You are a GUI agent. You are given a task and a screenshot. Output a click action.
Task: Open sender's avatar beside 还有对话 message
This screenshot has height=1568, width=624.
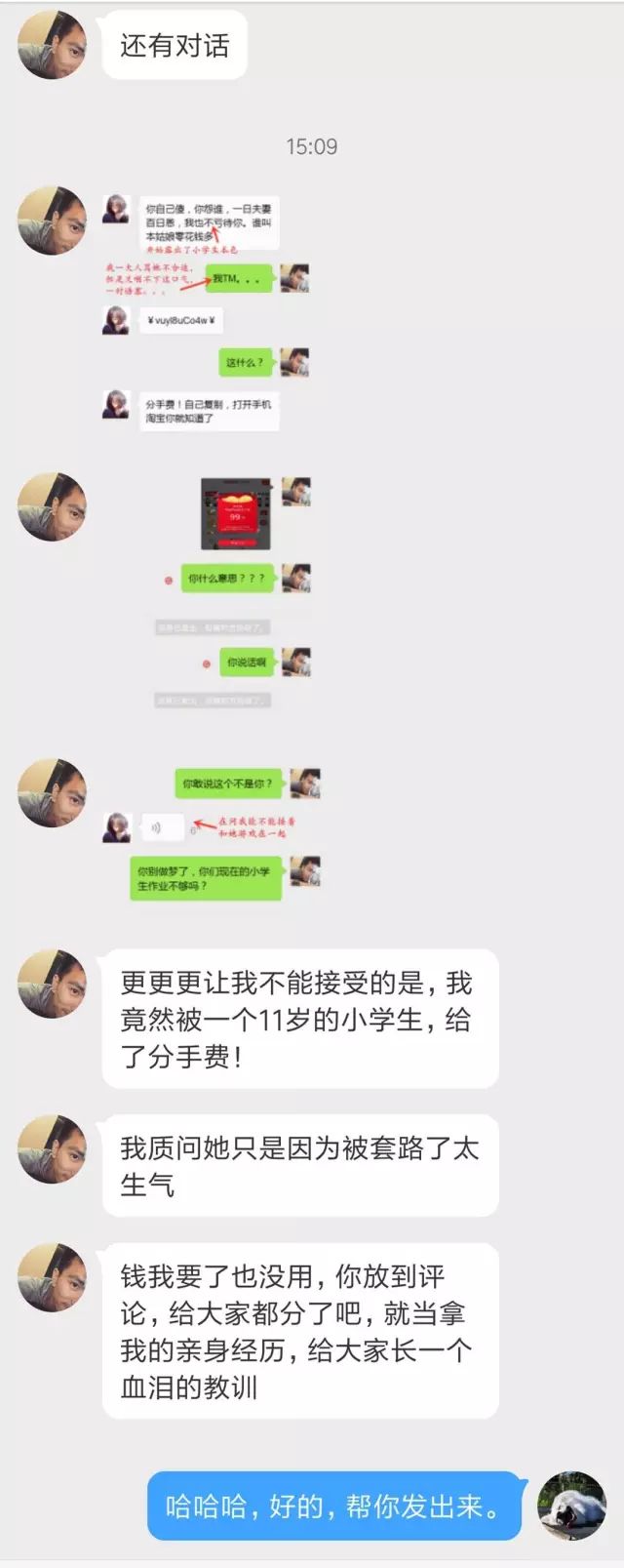click(53, 46)
